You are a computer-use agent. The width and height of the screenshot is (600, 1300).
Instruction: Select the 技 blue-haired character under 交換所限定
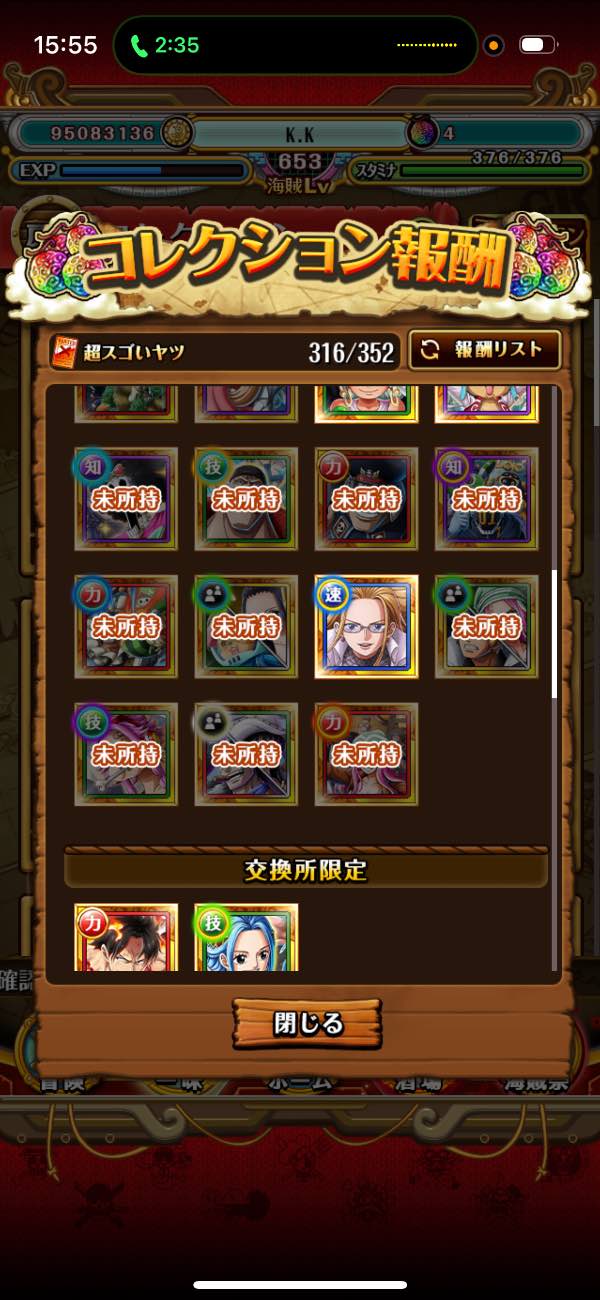pyautogui.click(x=246, y=937)
